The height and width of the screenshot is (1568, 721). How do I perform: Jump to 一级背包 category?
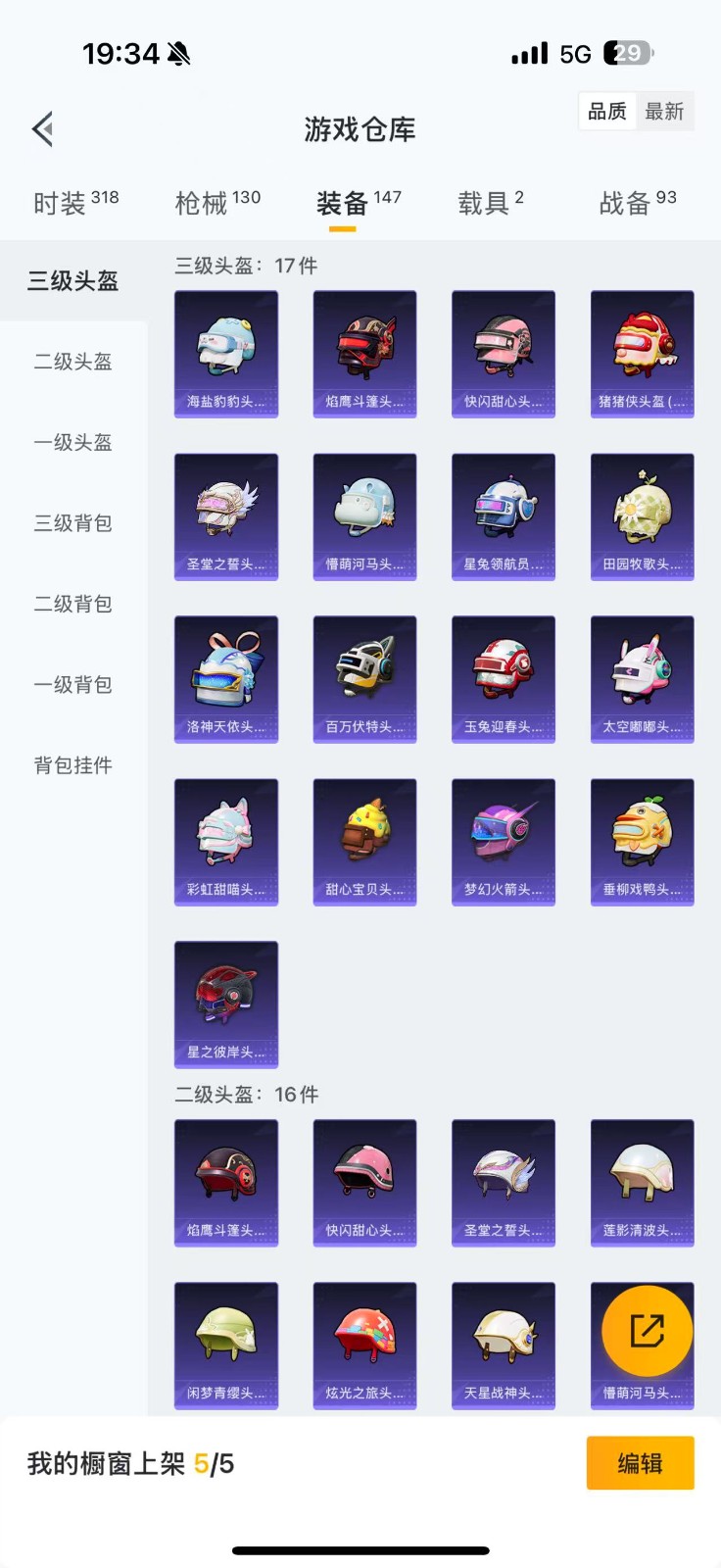[73, 684]
